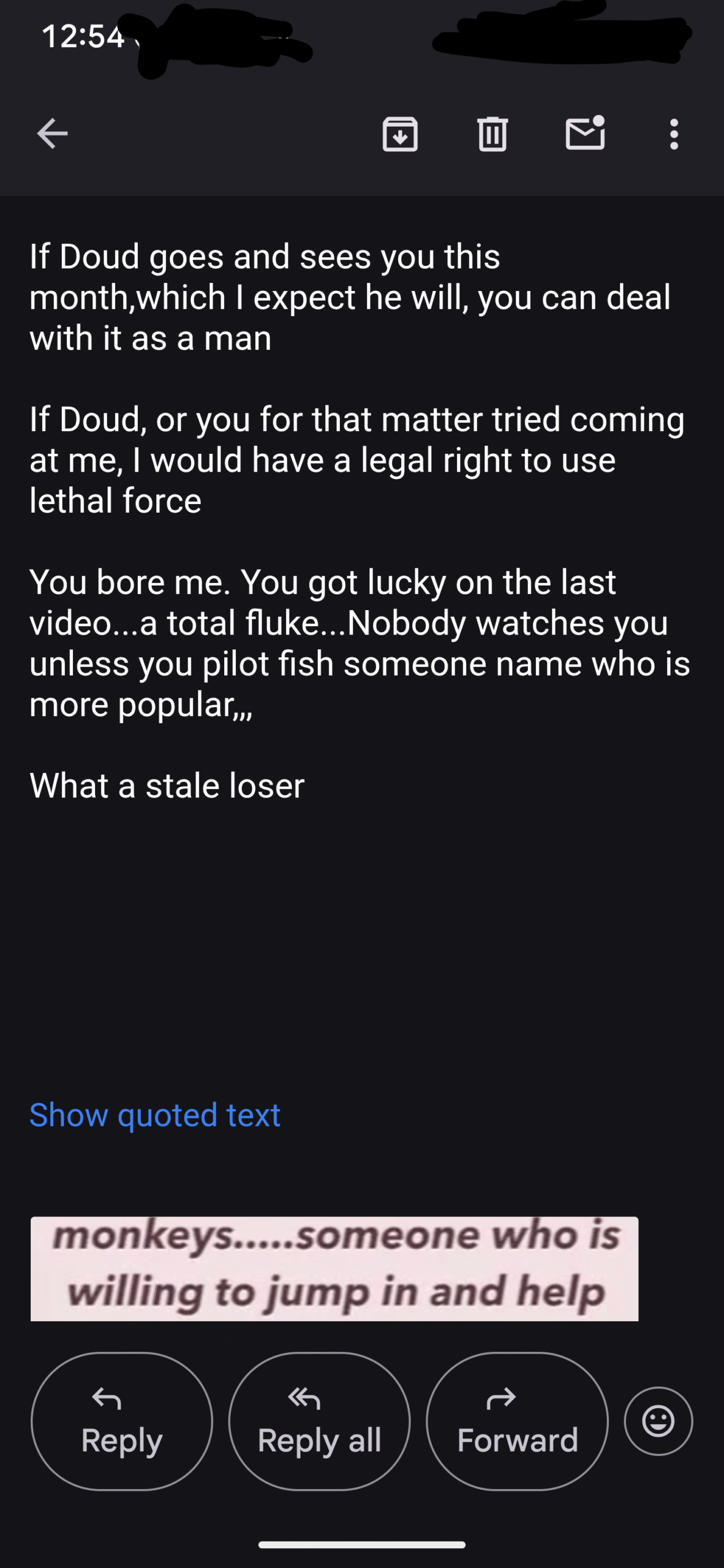The height and width of the screenshot is (1568, 724).
Task: Open the attached image about monkeys
Action: 334,1269
